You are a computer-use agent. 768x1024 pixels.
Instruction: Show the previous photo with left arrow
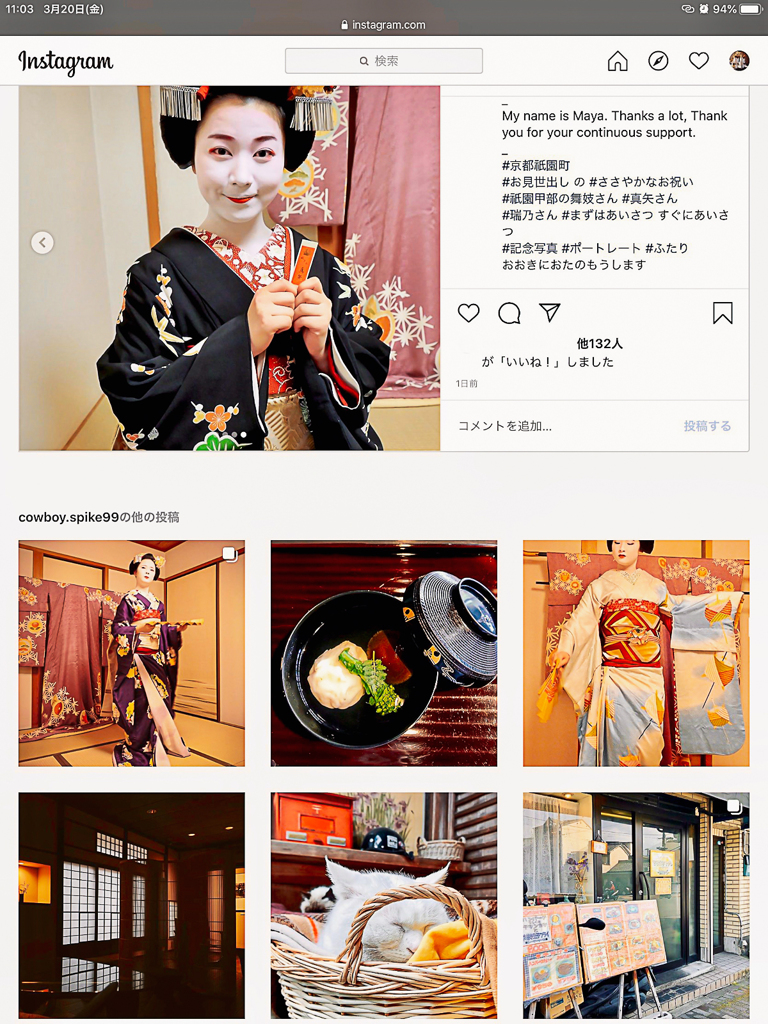point(42,243)
